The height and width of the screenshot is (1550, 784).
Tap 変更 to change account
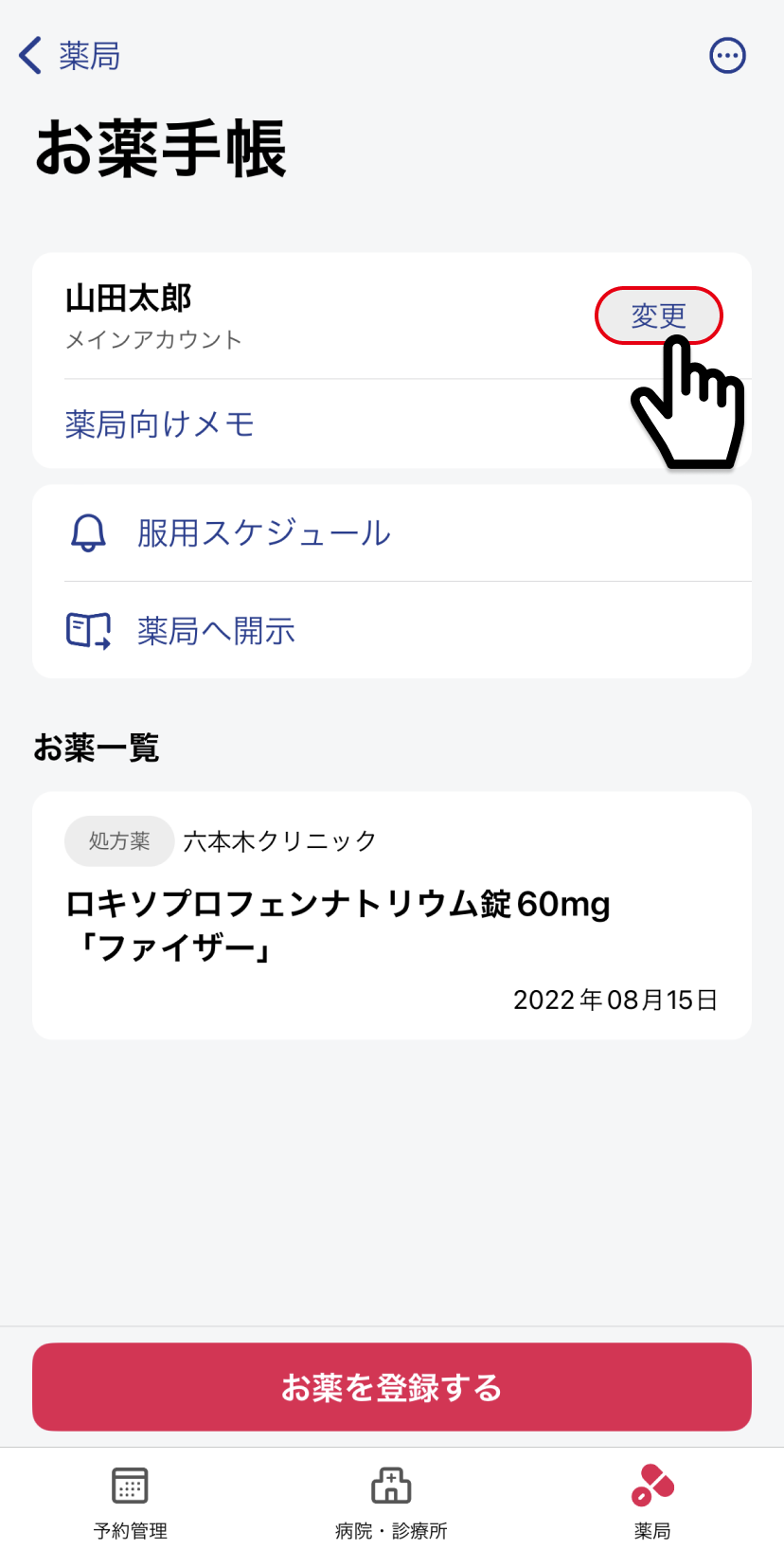(x=659, y=315)
